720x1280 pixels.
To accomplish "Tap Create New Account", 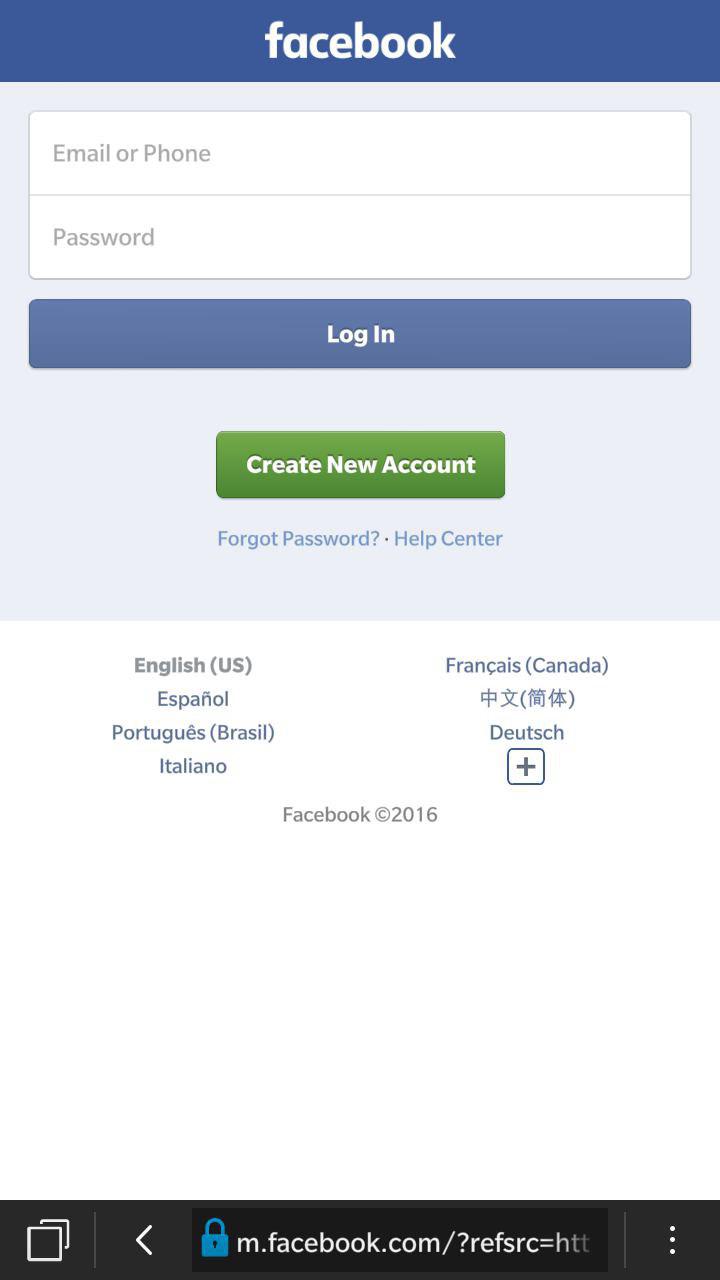I will coord(360,465).
